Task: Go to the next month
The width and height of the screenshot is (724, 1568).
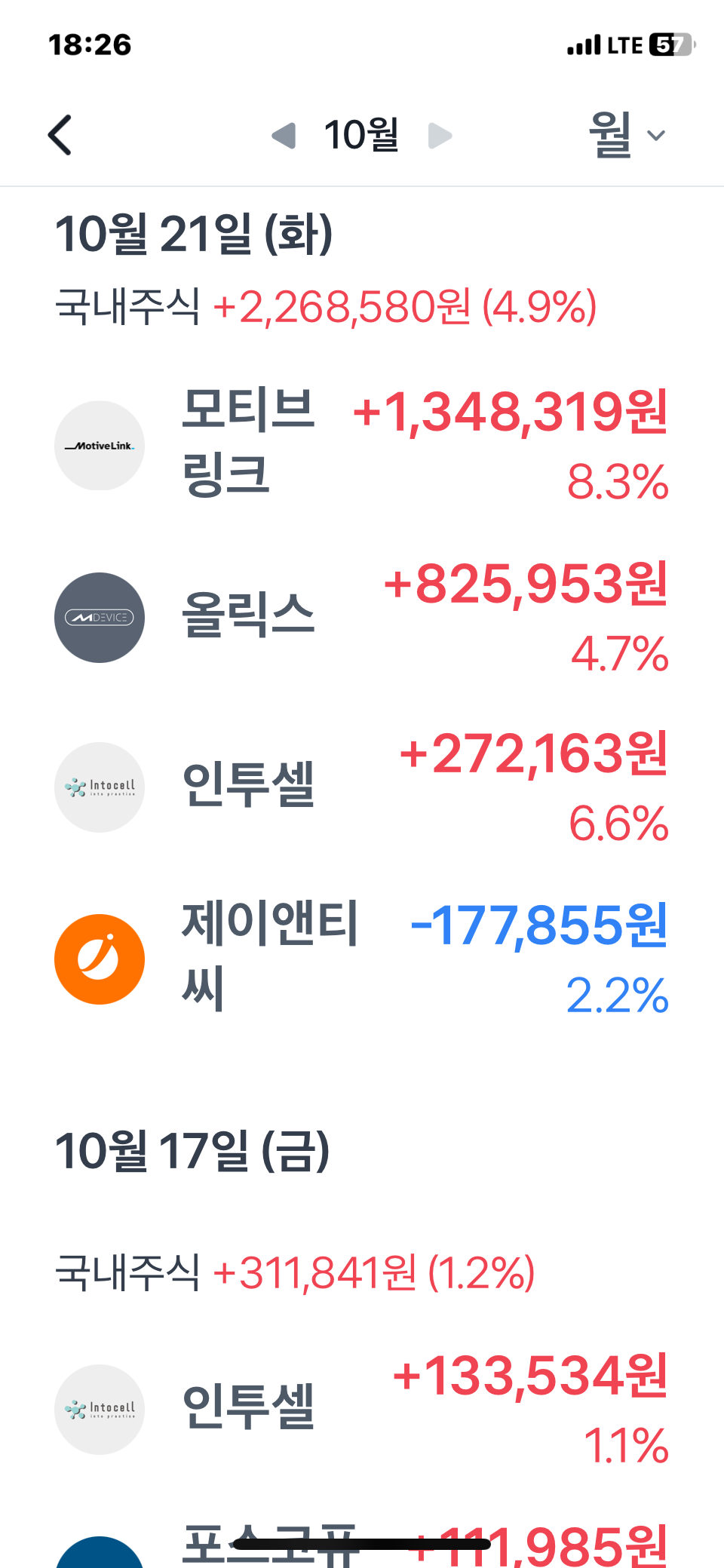Action: [440, 136]
